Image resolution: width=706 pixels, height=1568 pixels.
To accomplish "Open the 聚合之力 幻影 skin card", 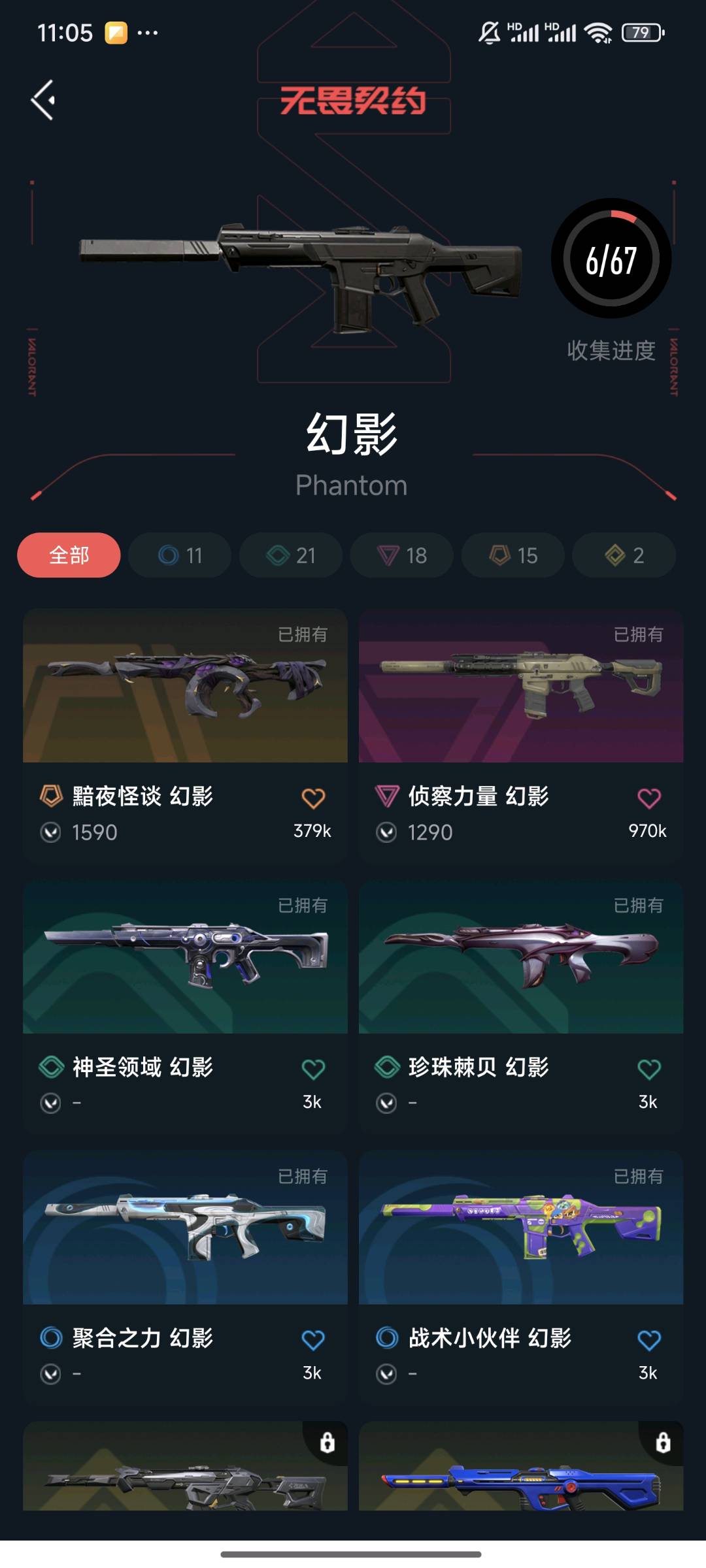I will 185,1228.
